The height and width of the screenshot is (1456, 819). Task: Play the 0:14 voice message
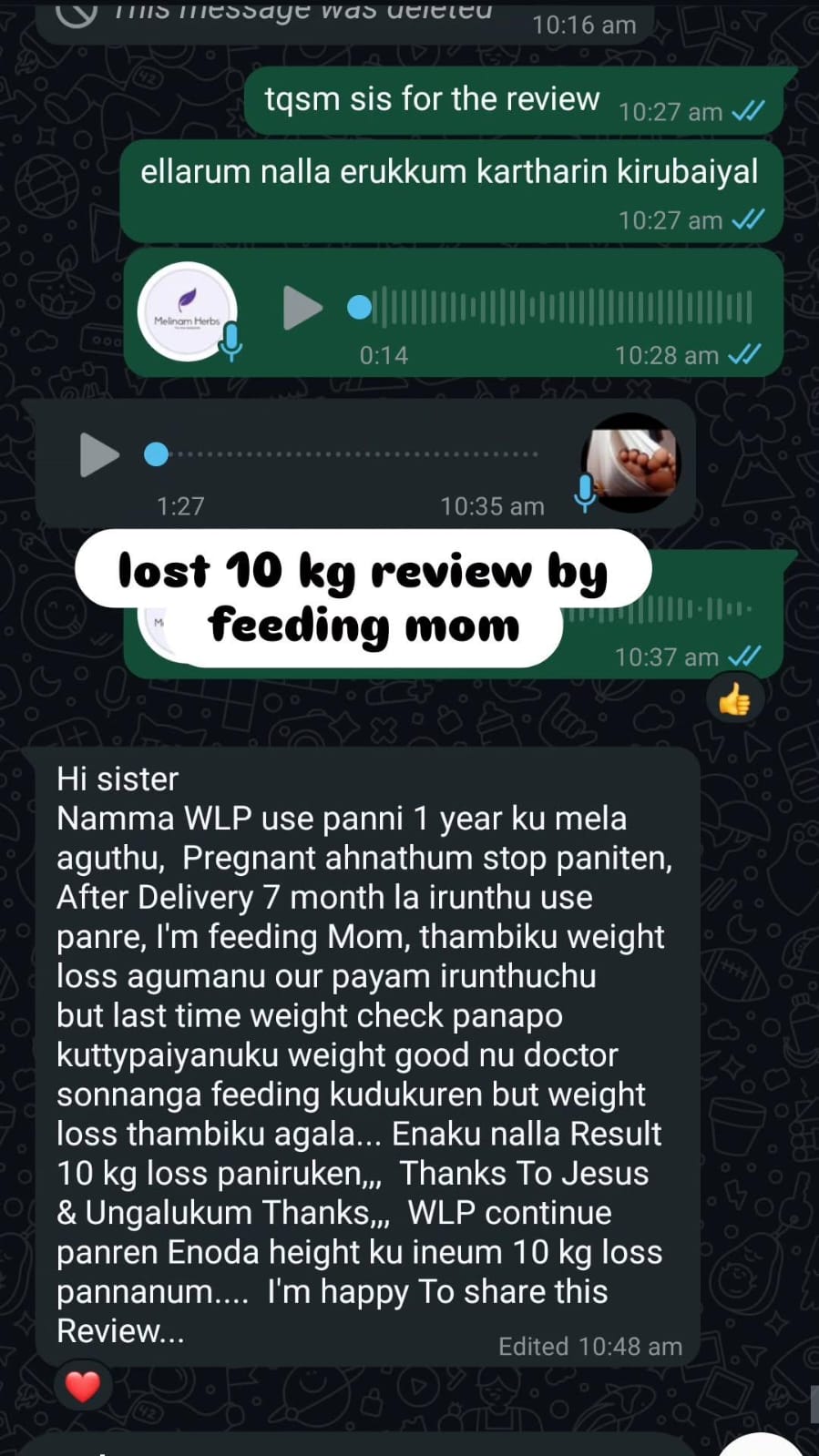point(302,308)
